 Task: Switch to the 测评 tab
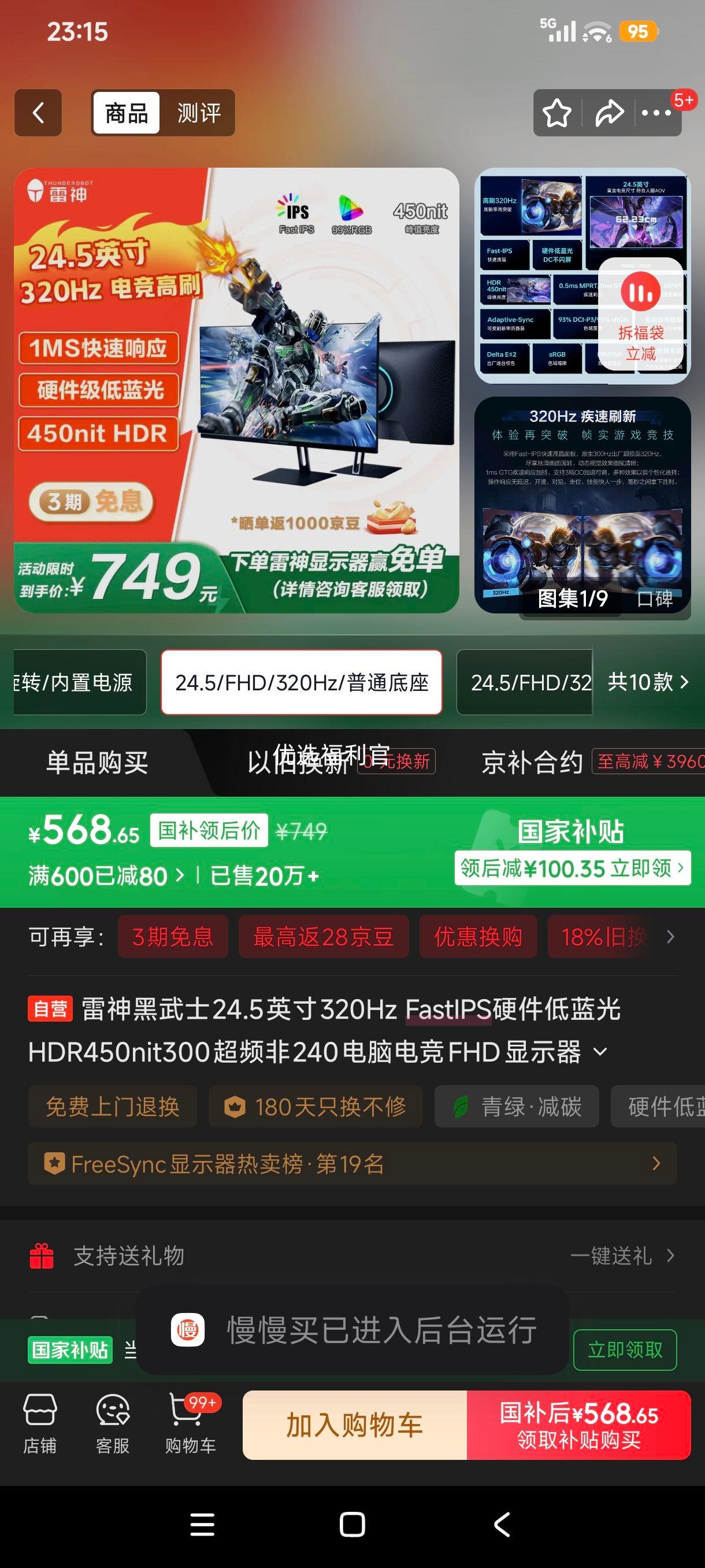(x=199, y=113)
